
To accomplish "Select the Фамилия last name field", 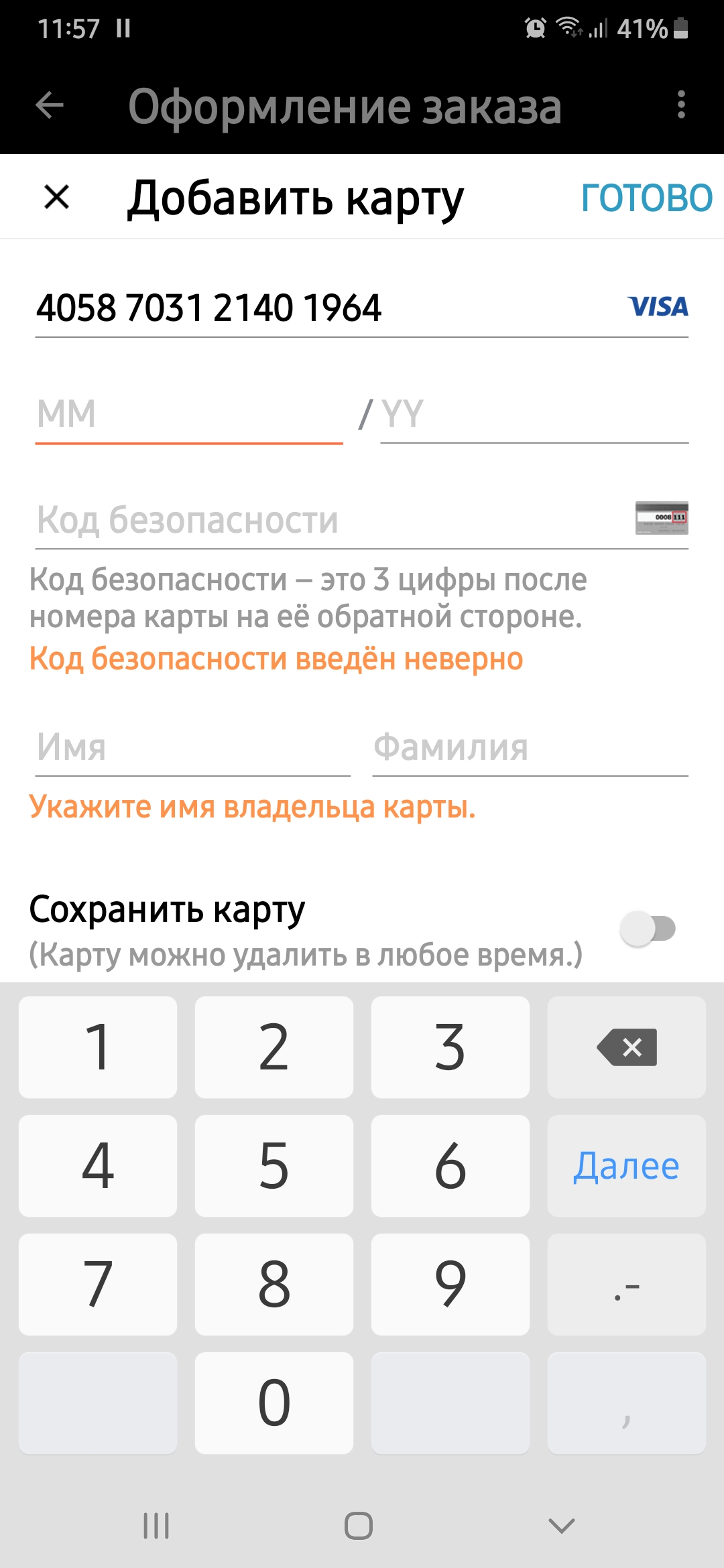I will coord(530,747).
